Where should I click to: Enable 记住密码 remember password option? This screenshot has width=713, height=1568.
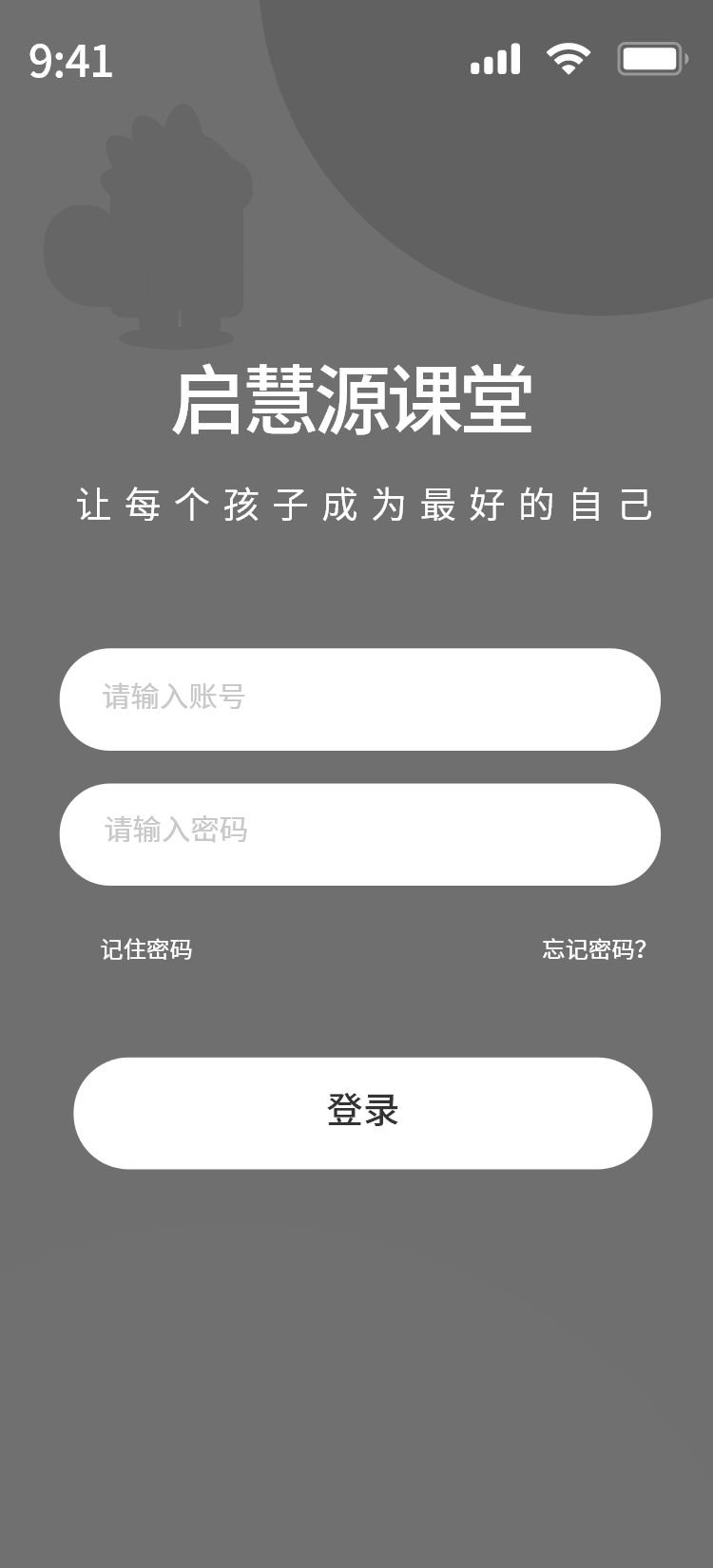145,949
